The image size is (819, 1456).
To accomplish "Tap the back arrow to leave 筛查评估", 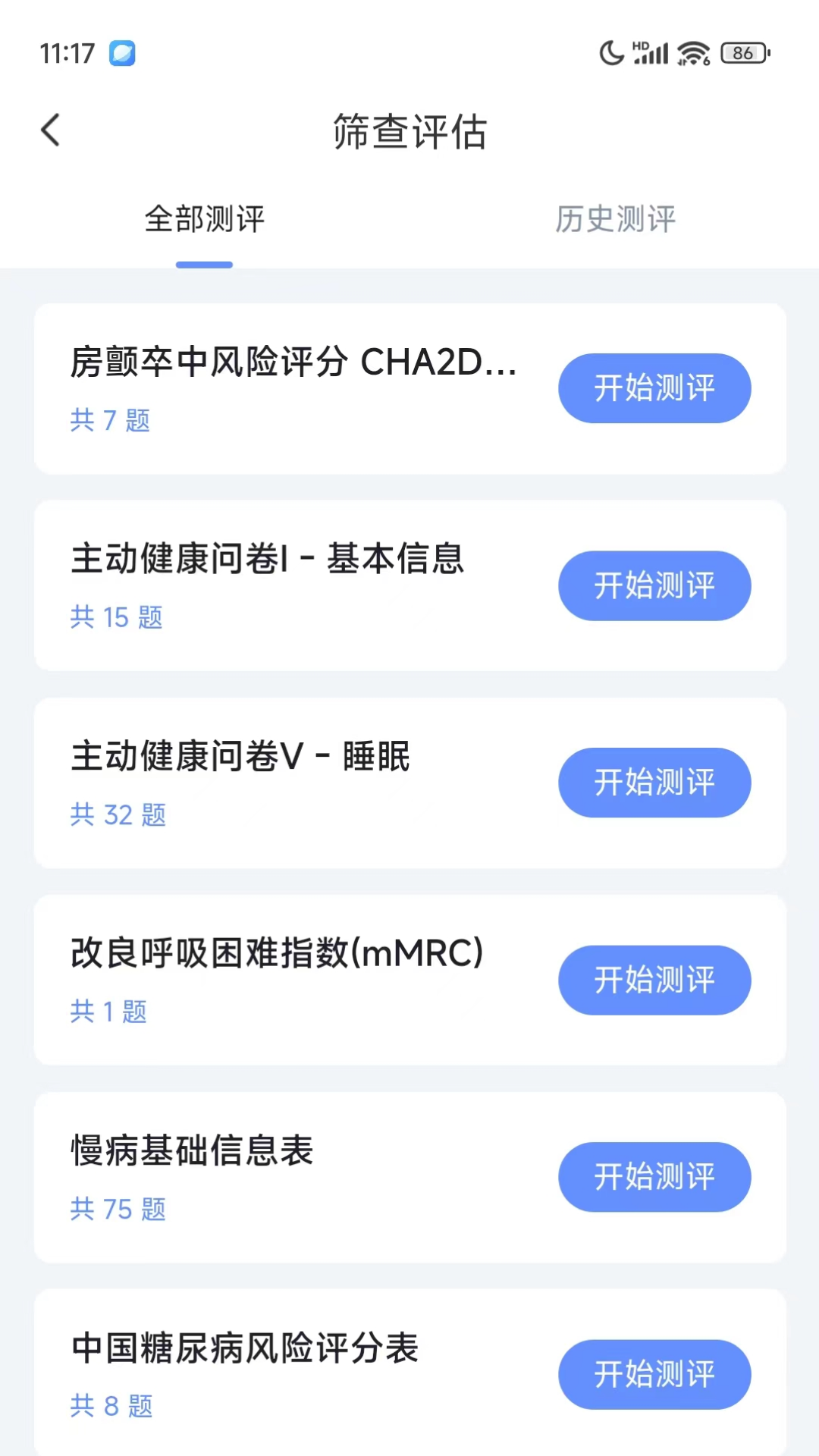I will click(50, 130).
